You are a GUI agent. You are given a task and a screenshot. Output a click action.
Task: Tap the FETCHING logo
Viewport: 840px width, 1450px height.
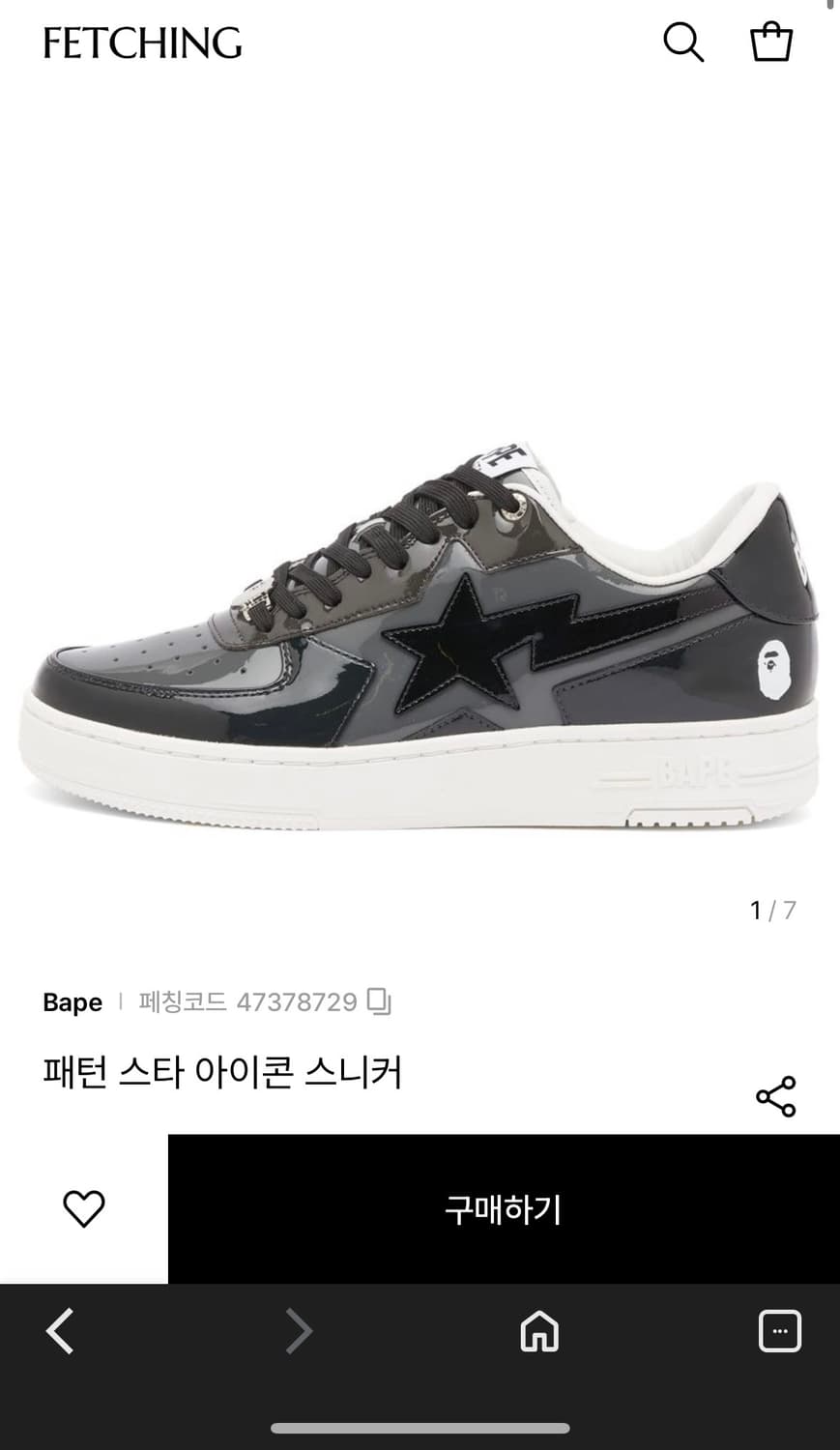pos(141,43)
